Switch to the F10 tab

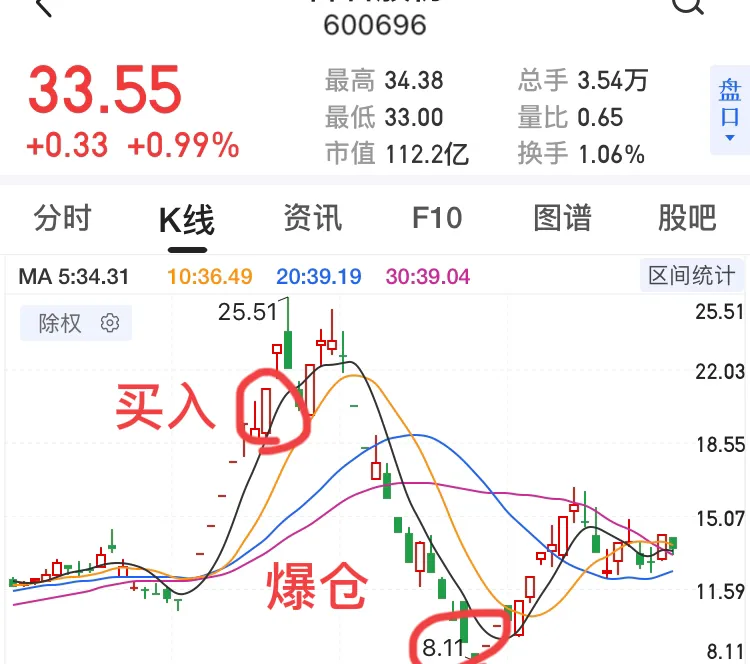(437, 218)
